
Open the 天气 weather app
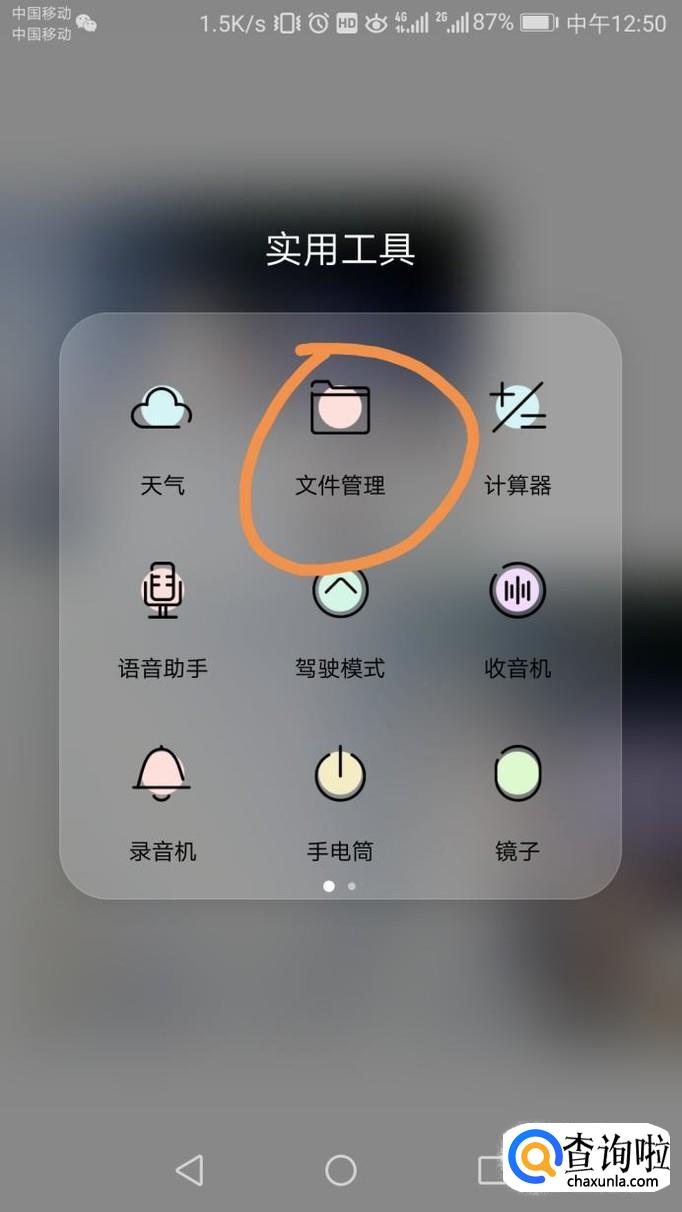[162, 410]
